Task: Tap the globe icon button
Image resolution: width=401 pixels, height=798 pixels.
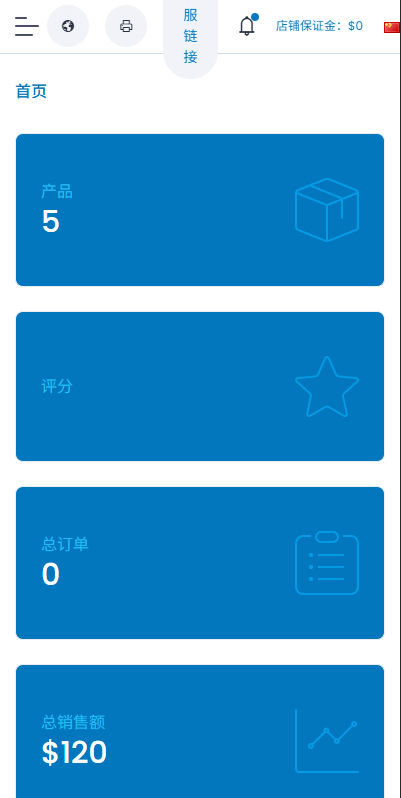Action: (x=68, y=26)
